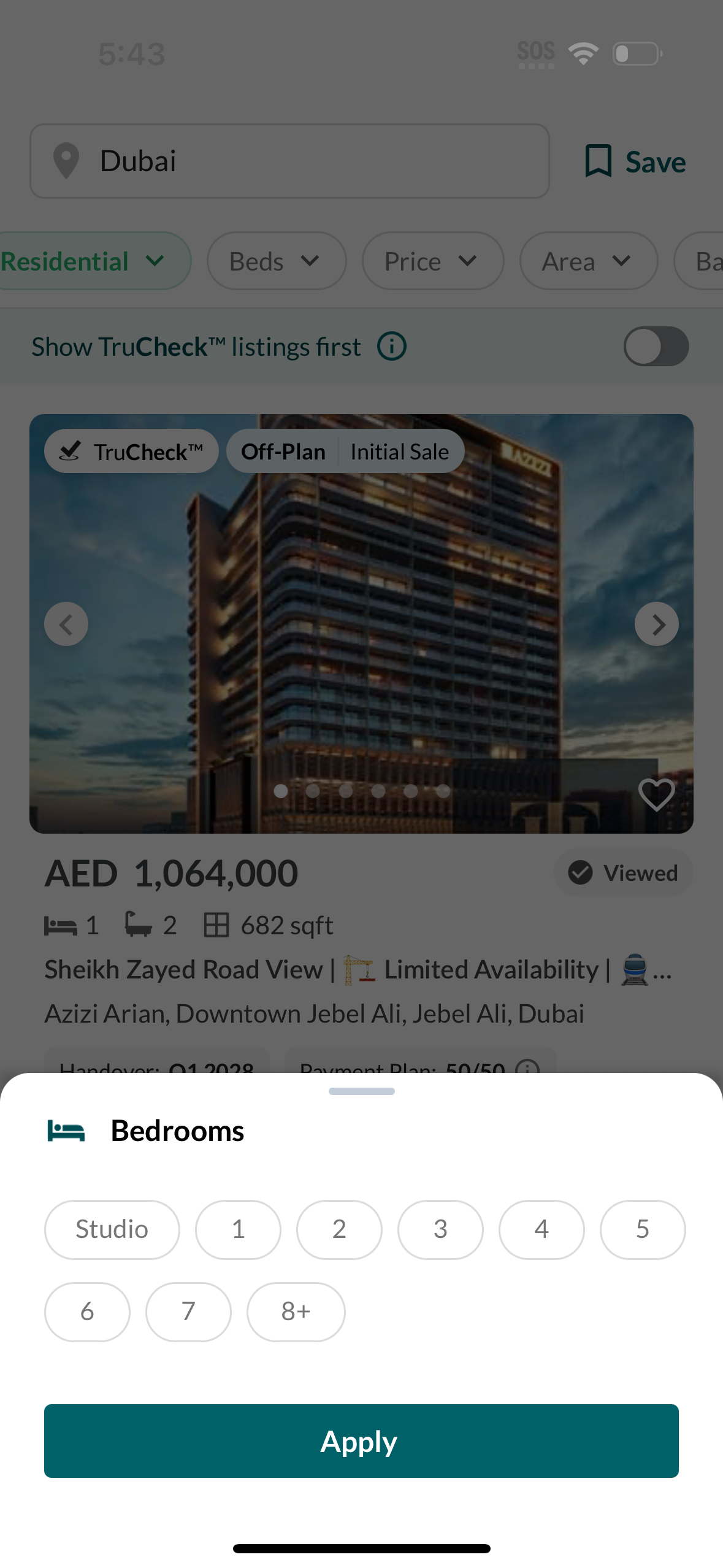Viewport: 723px width, 1568px height.
Task: Open the Area filter dropdown
Action: click(x=587, y=260)
